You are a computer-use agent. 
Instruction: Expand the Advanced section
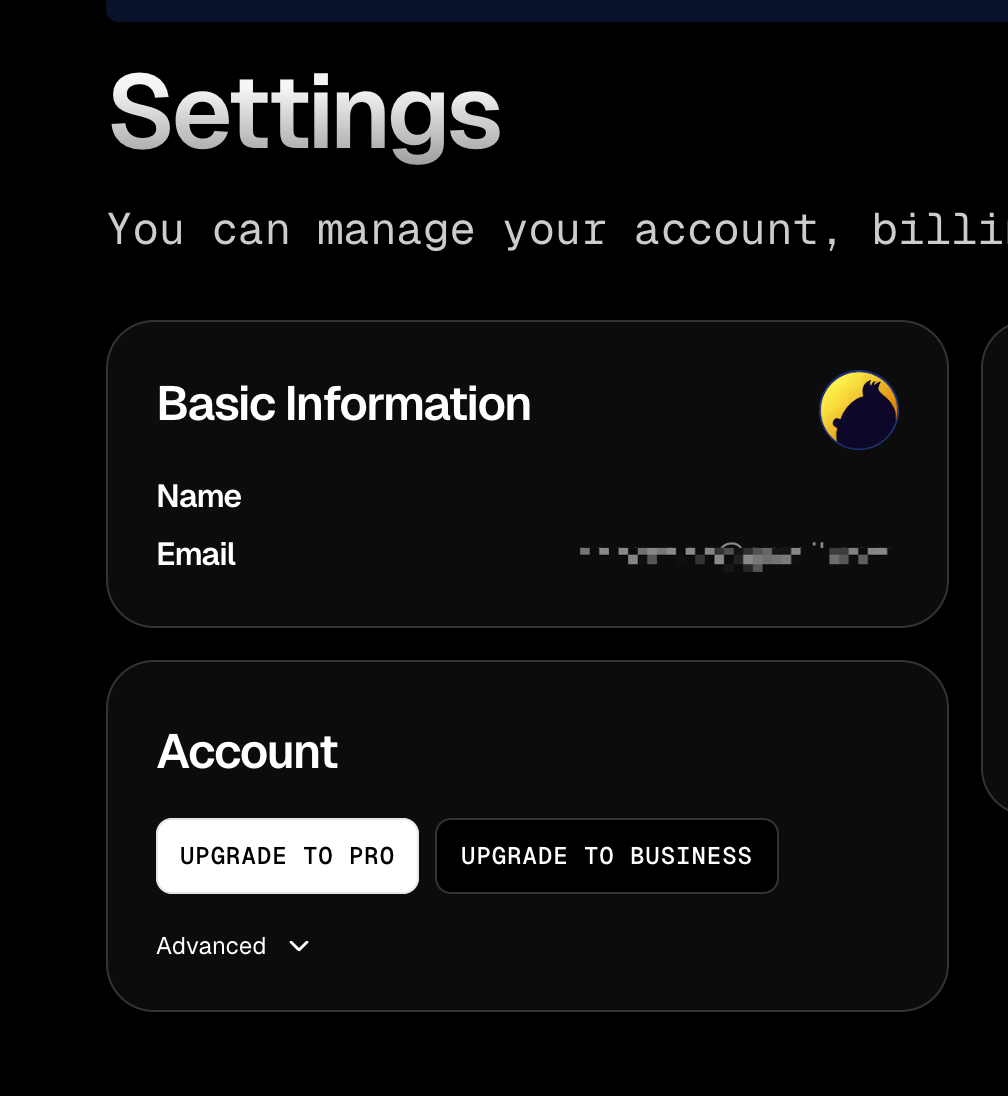[x=233, y=946]
